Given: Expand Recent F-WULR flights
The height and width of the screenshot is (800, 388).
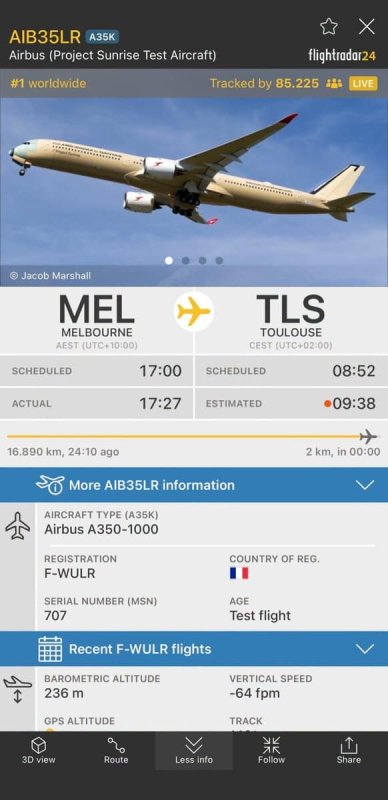Looking at the screenshot, I should coord(194,649).
